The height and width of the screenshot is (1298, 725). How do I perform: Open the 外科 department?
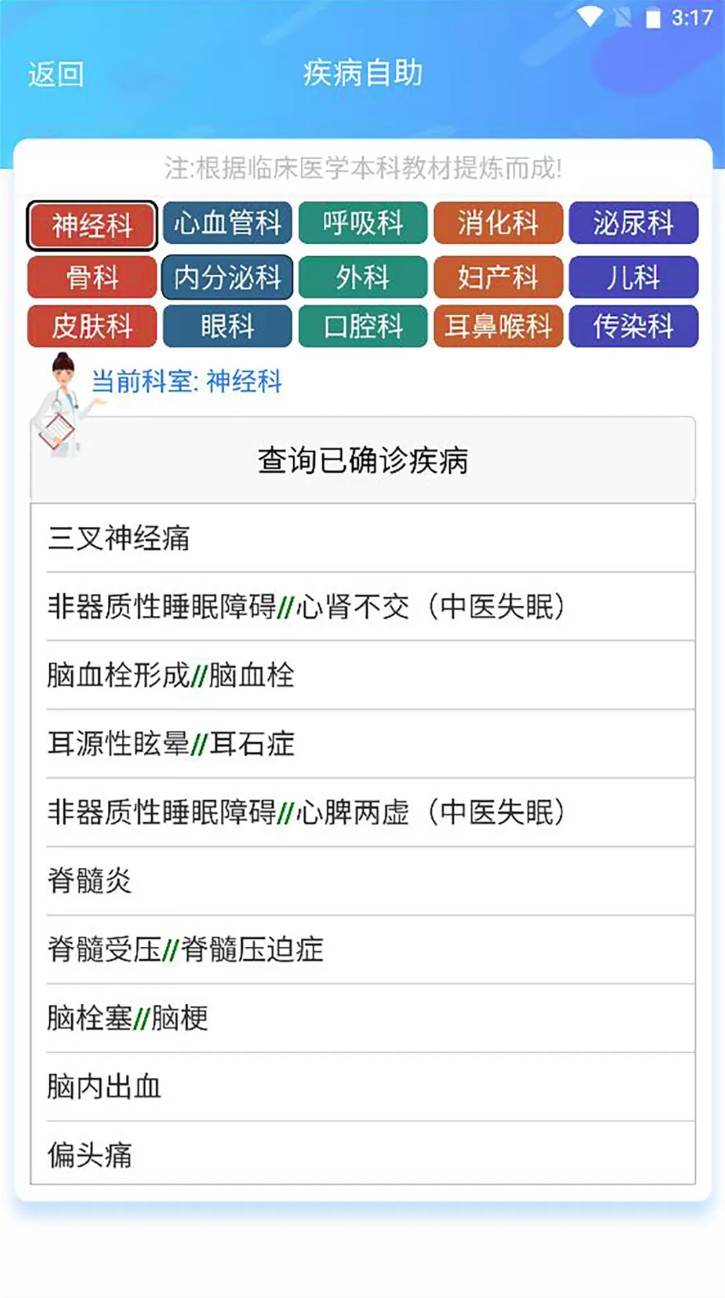click(x=363, y=278)
